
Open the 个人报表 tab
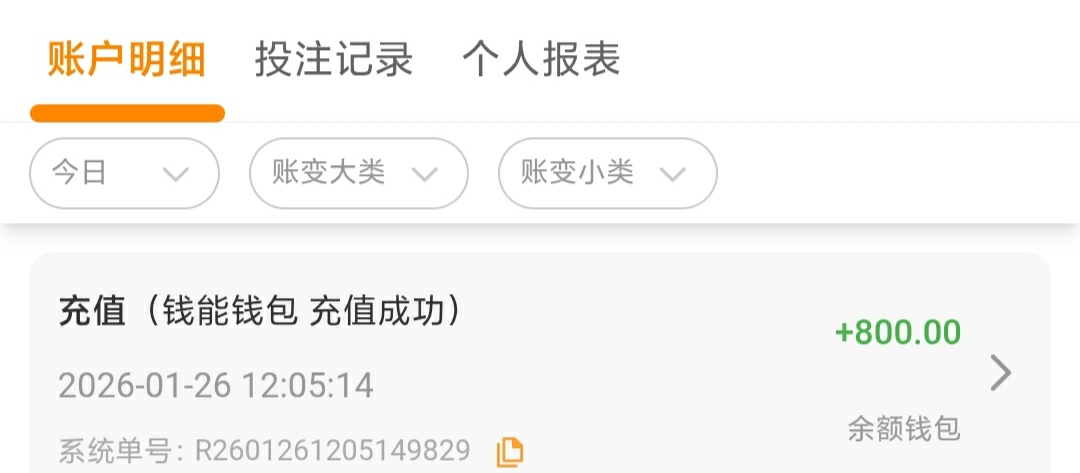tap(541, 60)
